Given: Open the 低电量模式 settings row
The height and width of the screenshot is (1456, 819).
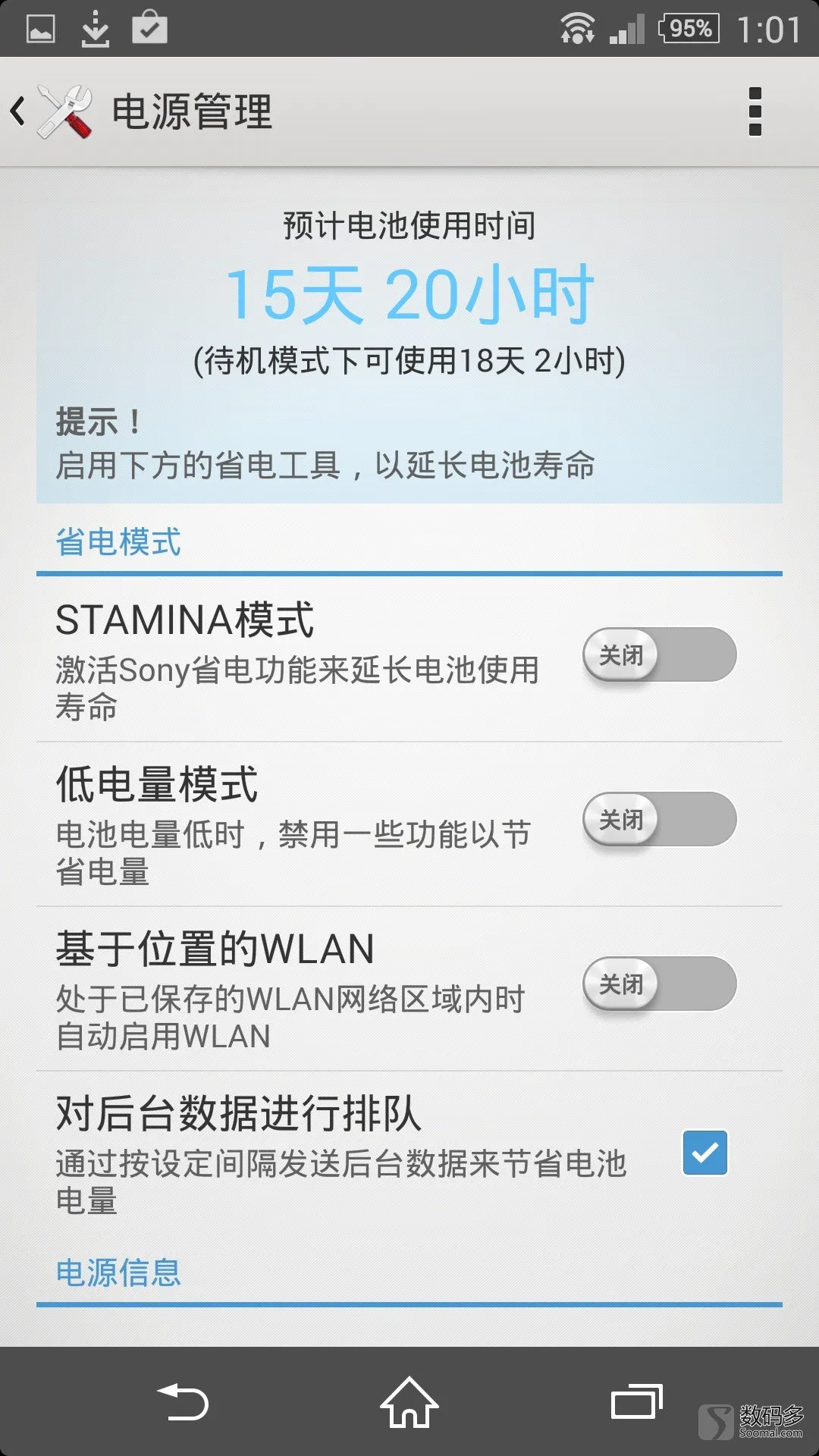Looking at the screenshot, I should click(409, 824).
